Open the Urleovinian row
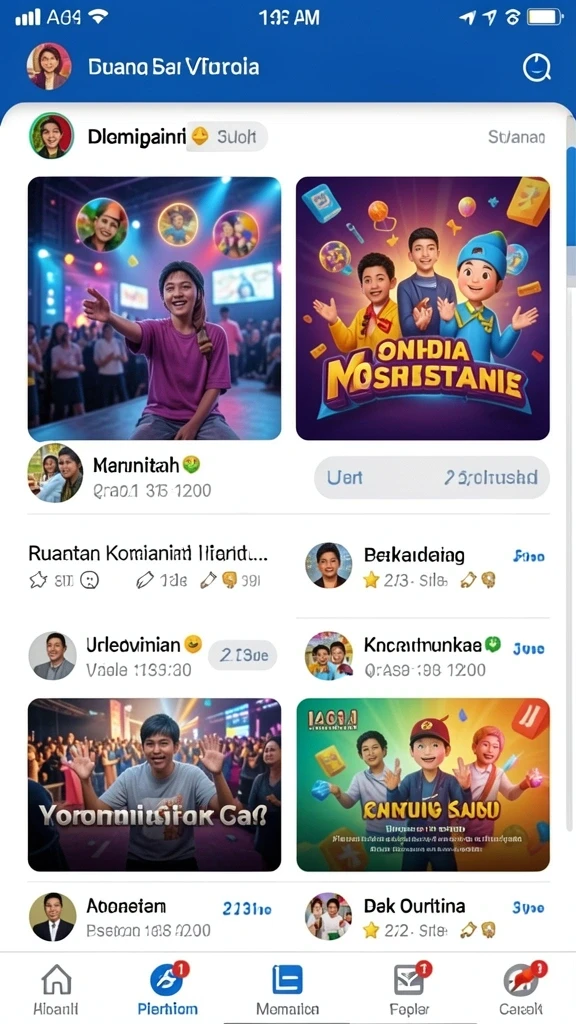The image size is (576, 1024). 154,656
